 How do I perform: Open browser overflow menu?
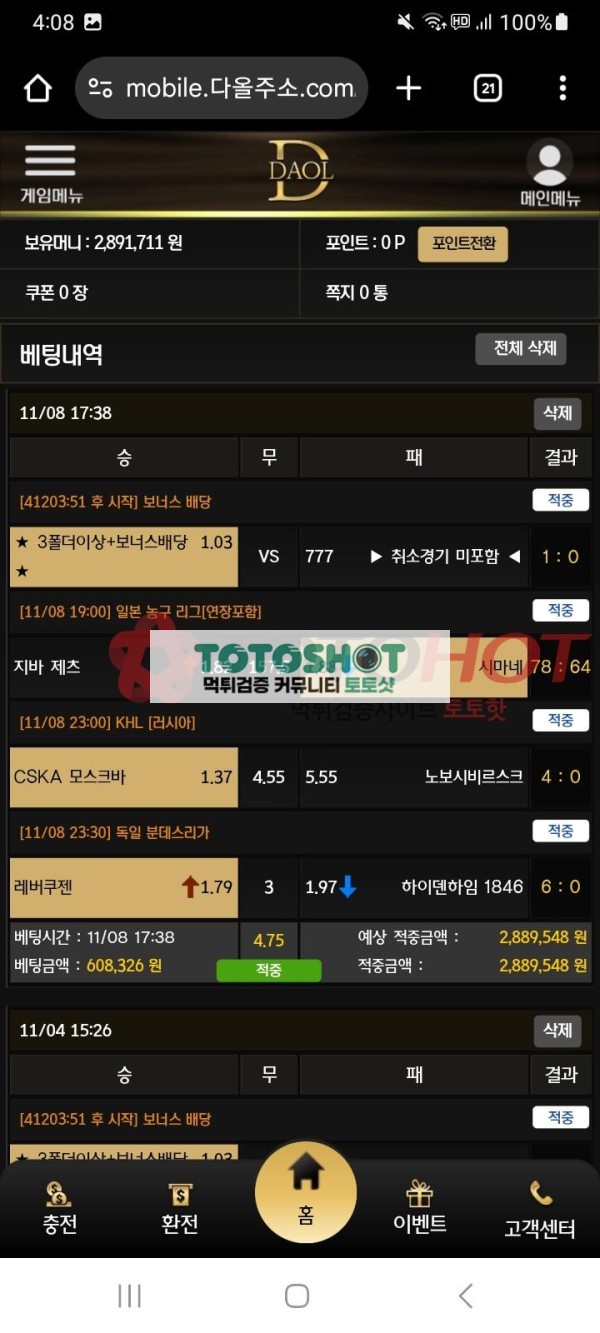coord(562,89)
